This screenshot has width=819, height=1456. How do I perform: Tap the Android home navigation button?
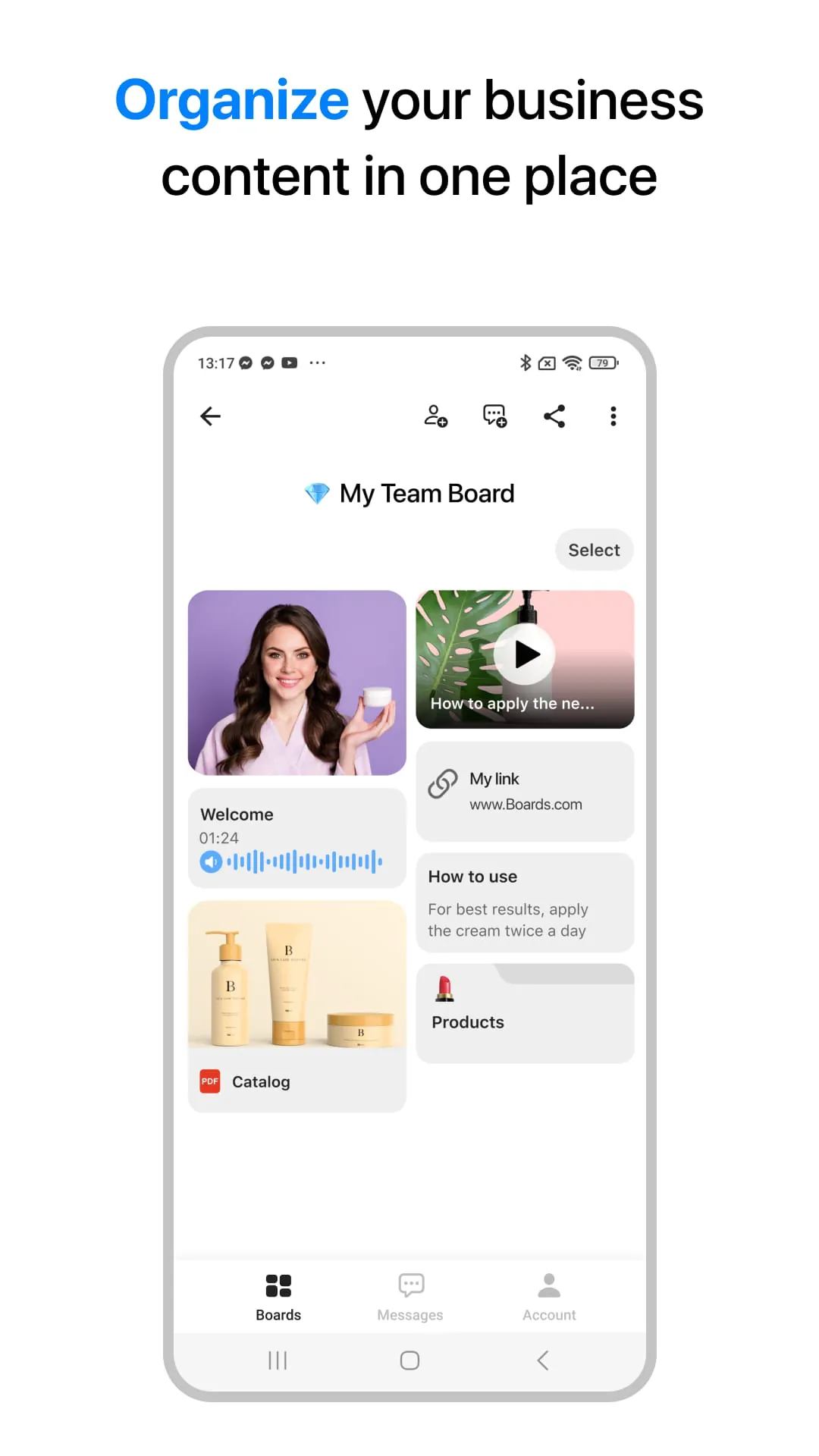pyautogui.click(x=409, y=1360)
